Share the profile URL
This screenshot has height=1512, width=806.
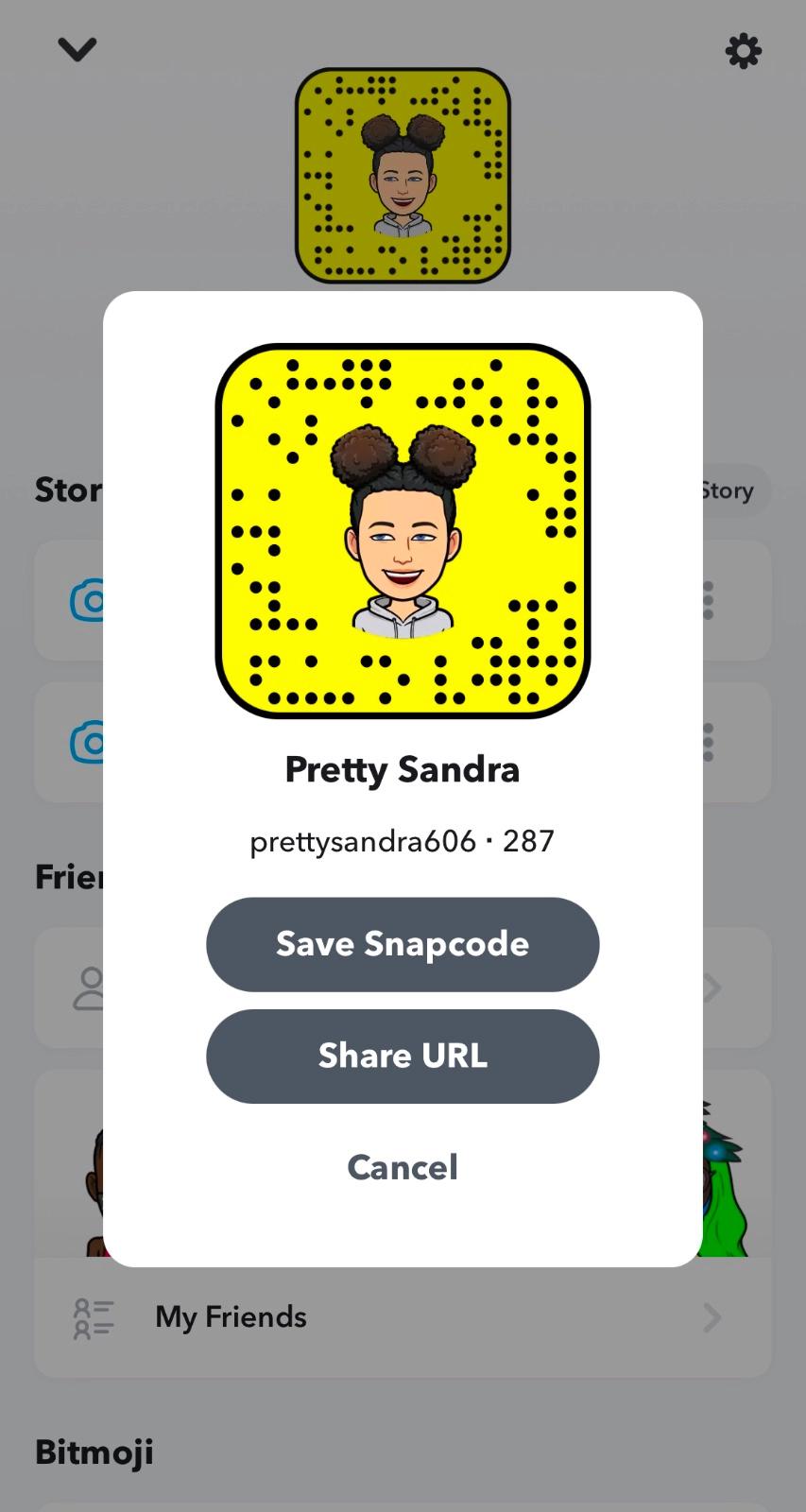point(403,1056)
